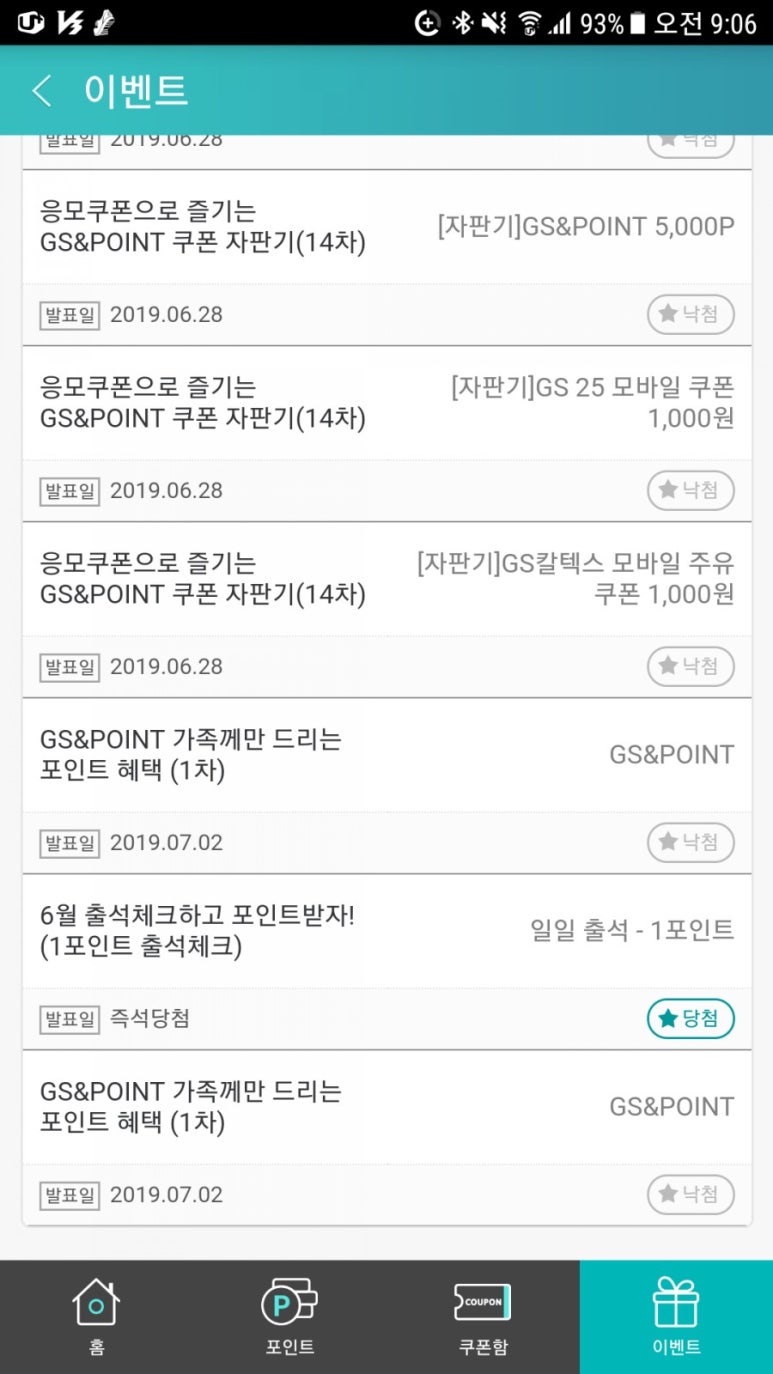This screenshot has height=1374, width=773.
Task: Switch to the 홈 tab
Action: (96, 1316)
